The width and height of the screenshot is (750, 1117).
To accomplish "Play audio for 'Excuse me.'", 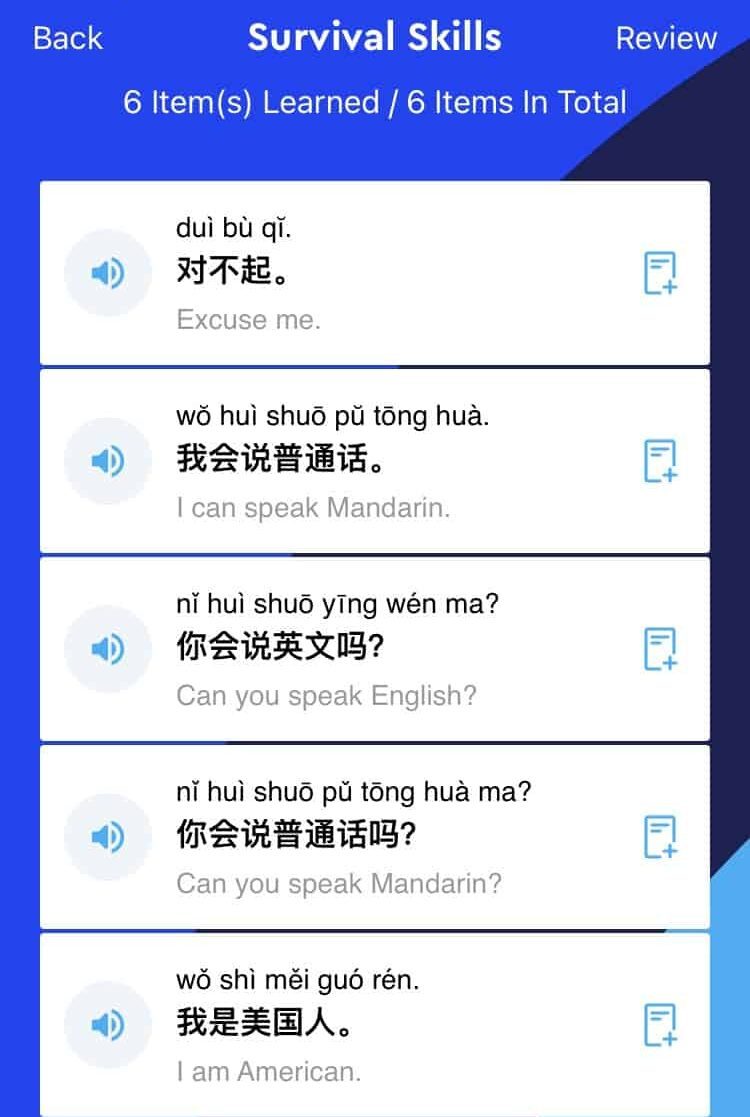I will coord(107,273).
